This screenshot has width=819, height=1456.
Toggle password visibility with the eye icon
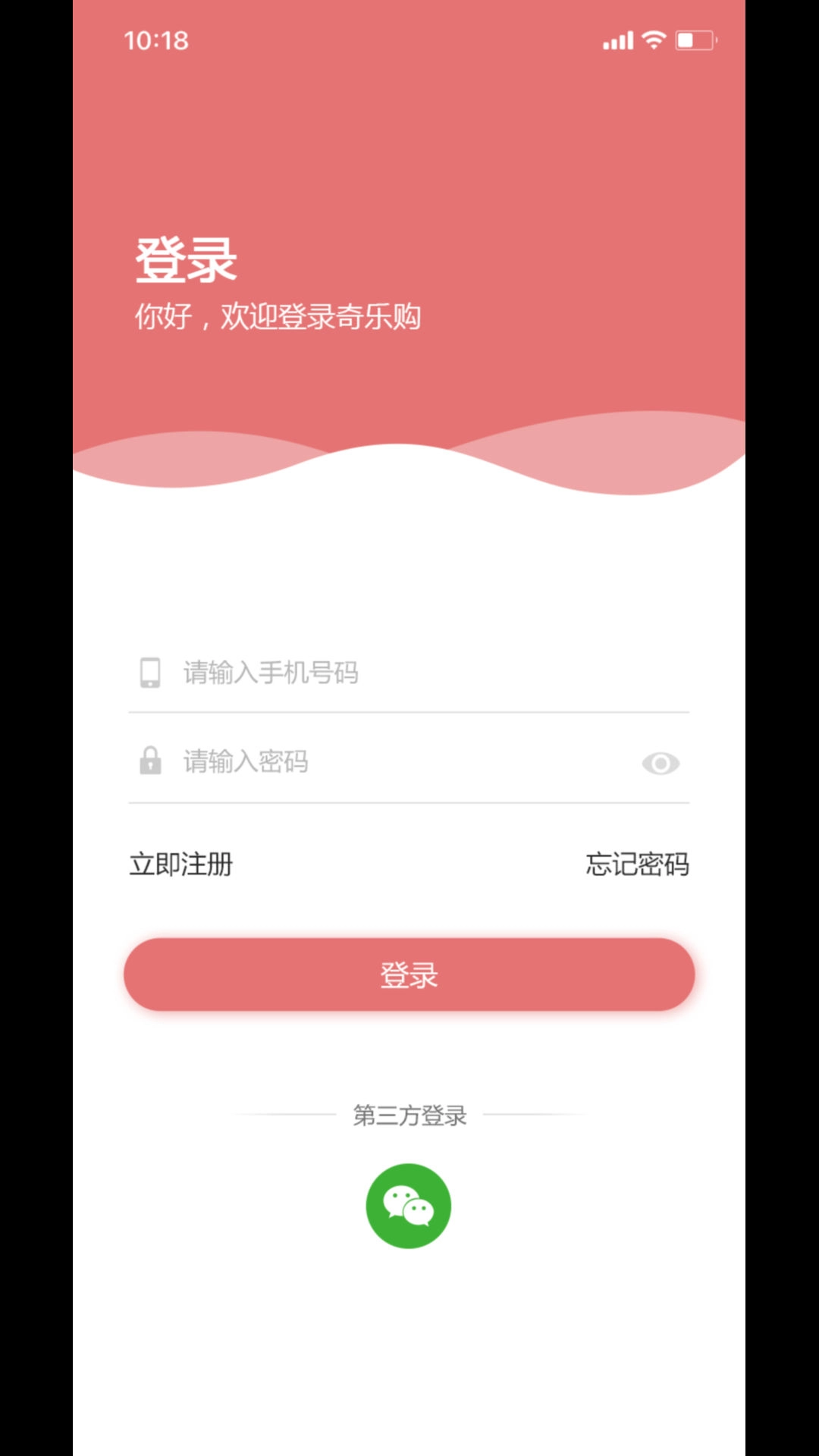(x=661, y=763)
